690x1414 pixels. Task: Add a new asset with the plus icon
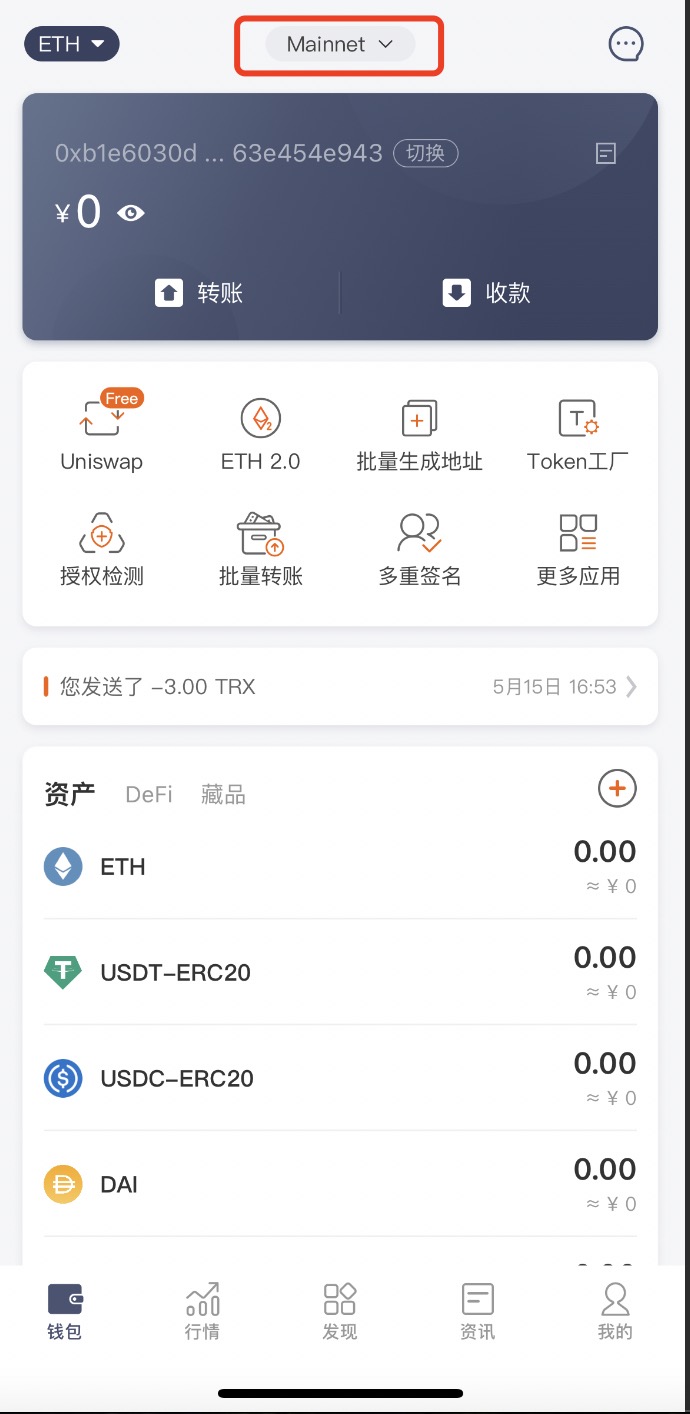click(617, 788)
